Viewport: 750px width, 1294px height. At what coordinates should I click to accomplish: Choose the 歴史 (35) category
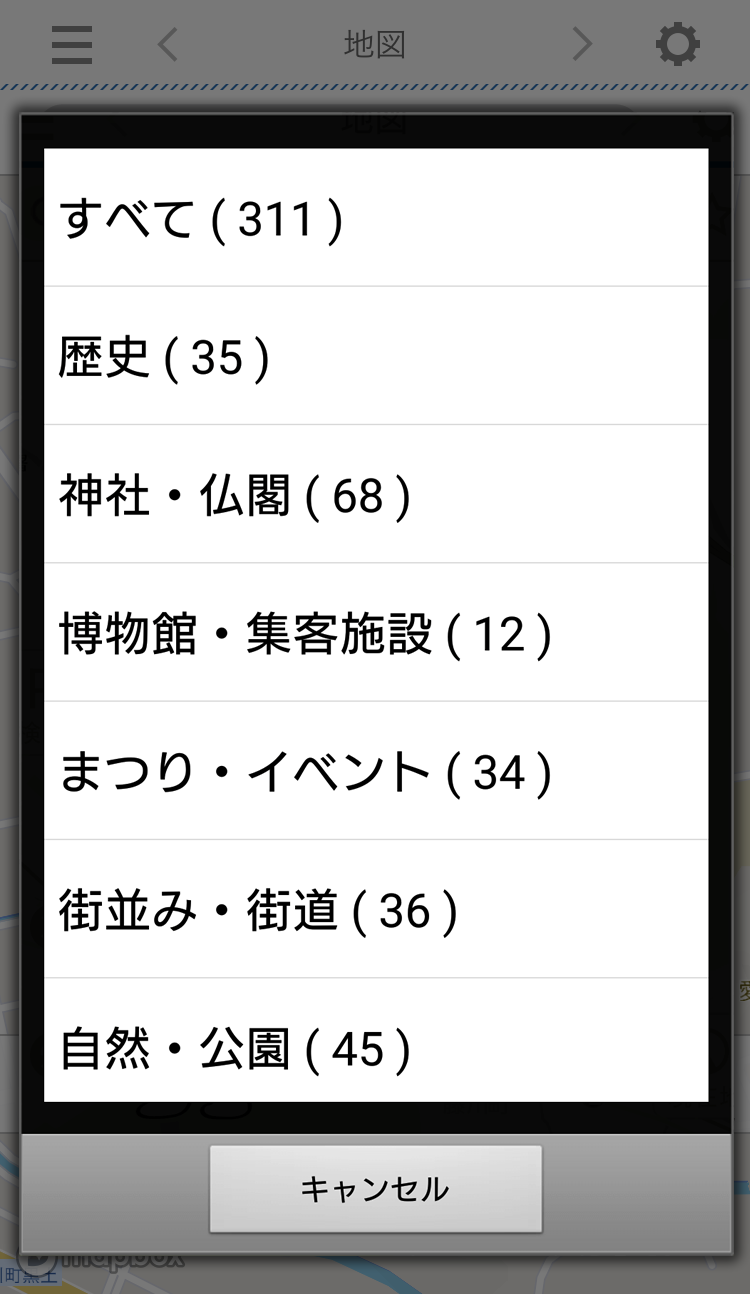(375, 357)
